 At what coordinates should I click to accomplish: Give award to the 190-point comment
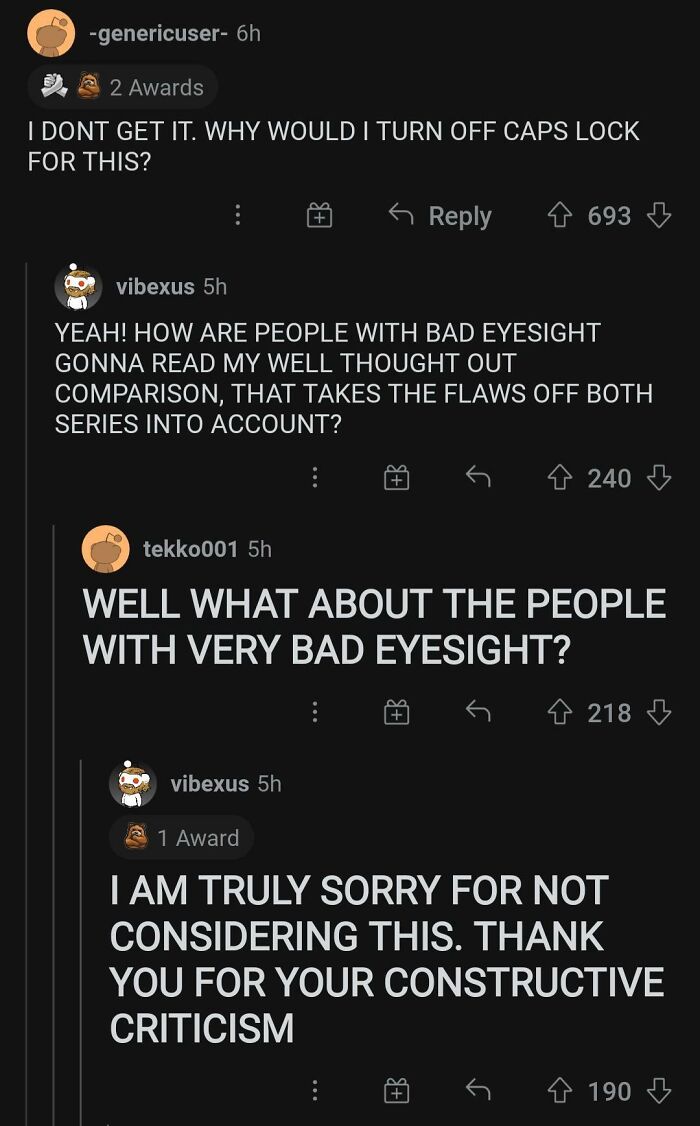pyautogui.click(x=397, y=1091)
